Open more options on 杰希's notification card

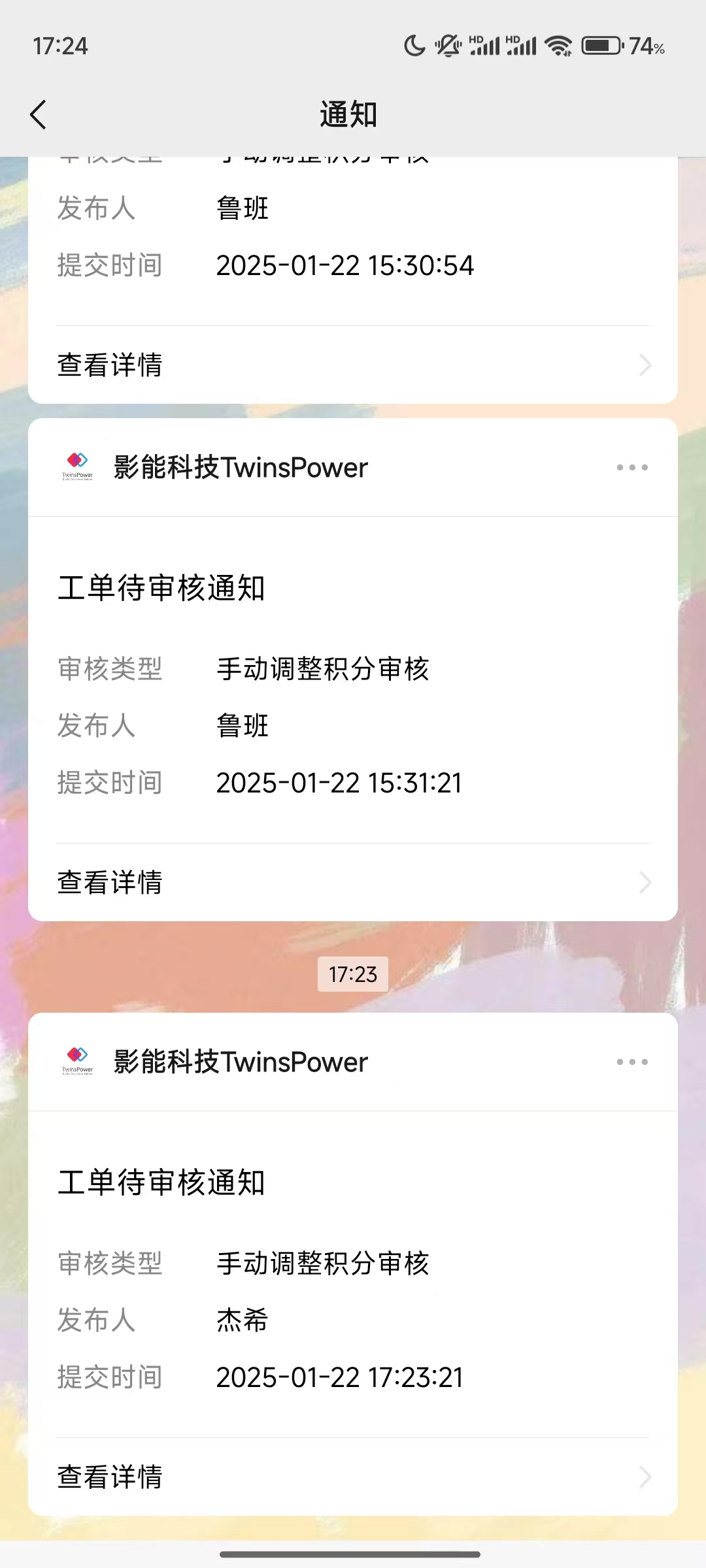631,1062
